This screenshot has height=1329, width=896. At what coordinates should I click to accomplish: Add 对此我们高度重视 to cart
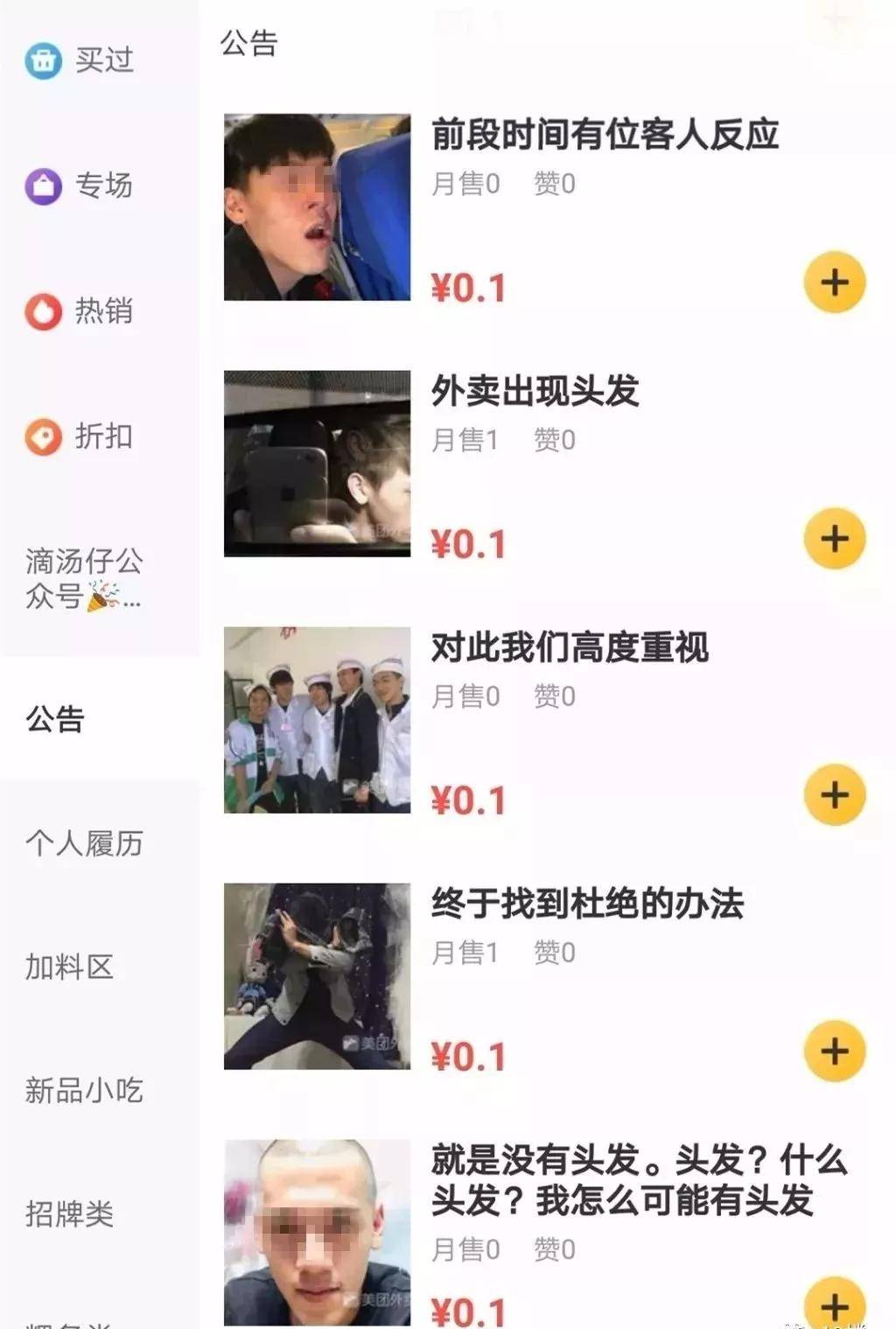[x=835, y=795]
